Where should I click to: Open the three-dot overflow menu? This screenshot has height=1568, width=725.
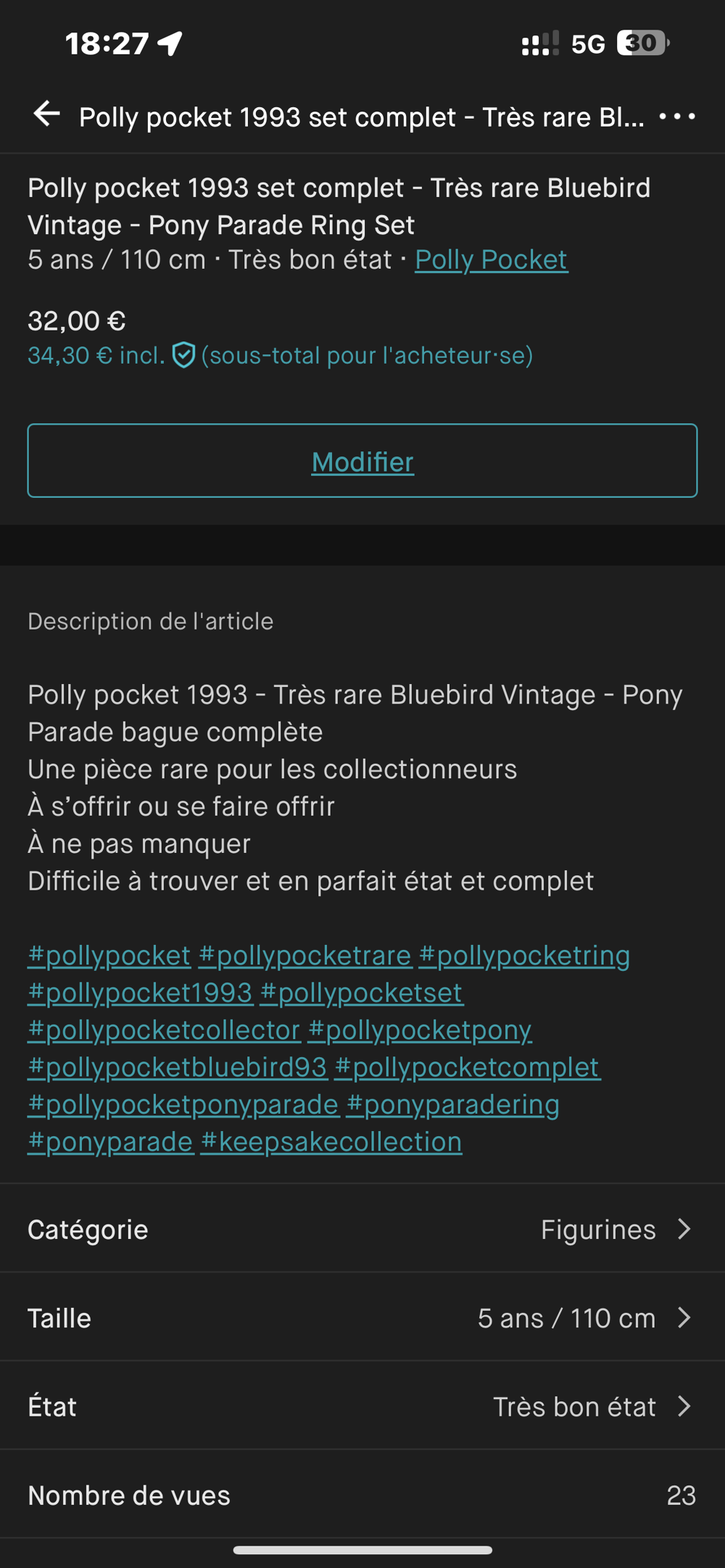click(x=677, y=116)
